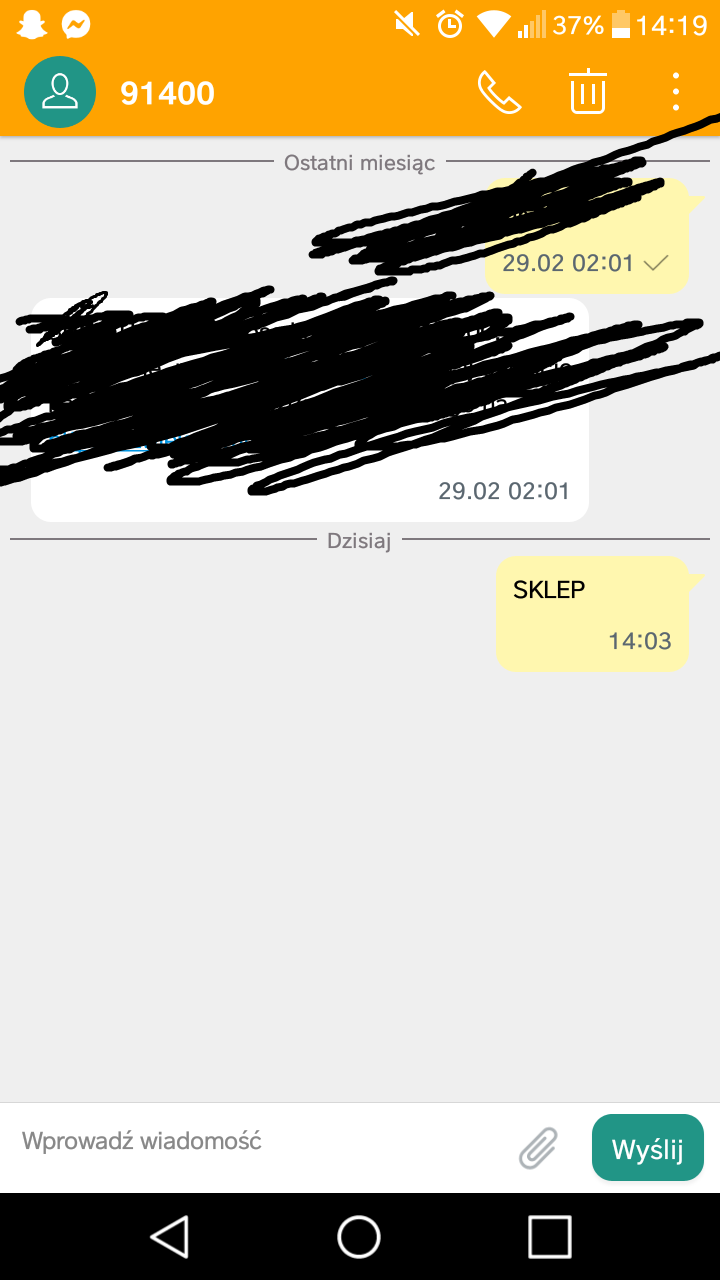Image resolution: width=720 pixels, height=1280 pixels.
Task: Attach a file with the paperclip
Action: click(538, 1148)
